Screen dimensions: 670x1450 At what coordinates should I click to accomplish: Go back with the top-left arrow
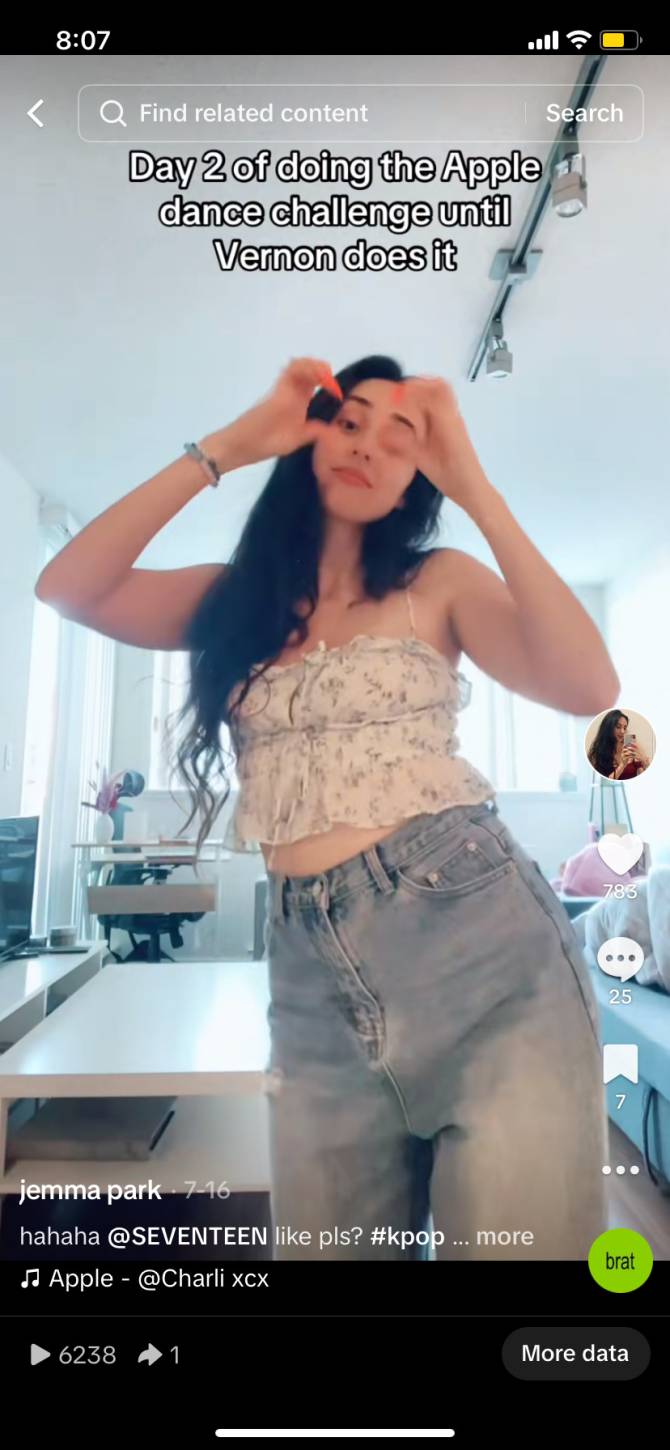pyautogui.click(x=36, y=113)
